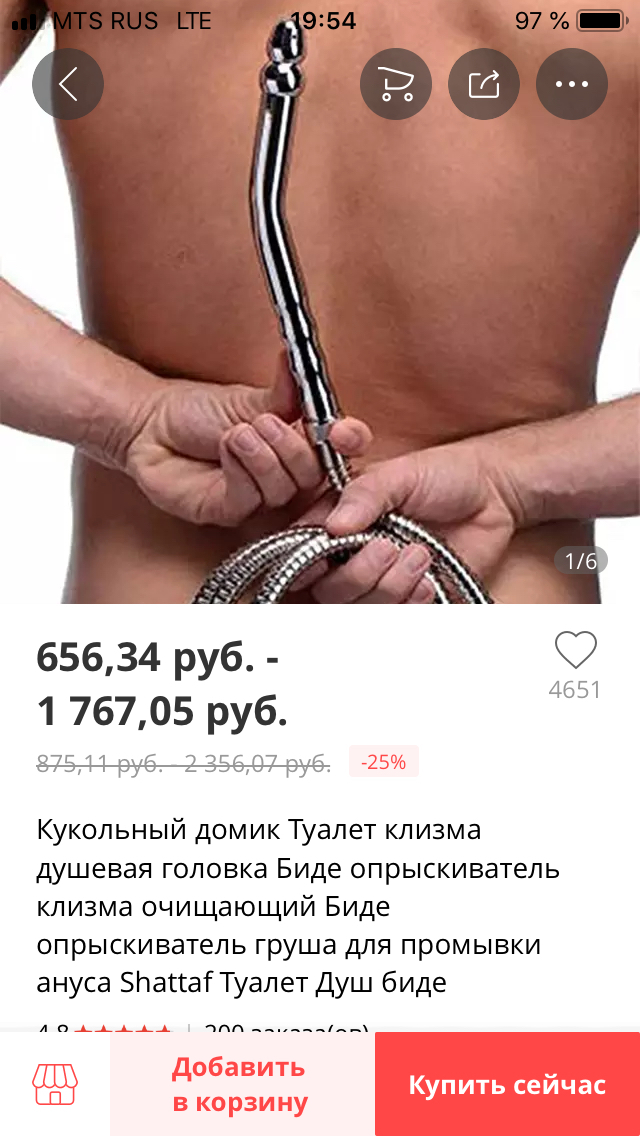Tap Добавить в корзину button
Image resolution: width=640 pixels, height=1136 pixels.
[x=241, y=1084]
